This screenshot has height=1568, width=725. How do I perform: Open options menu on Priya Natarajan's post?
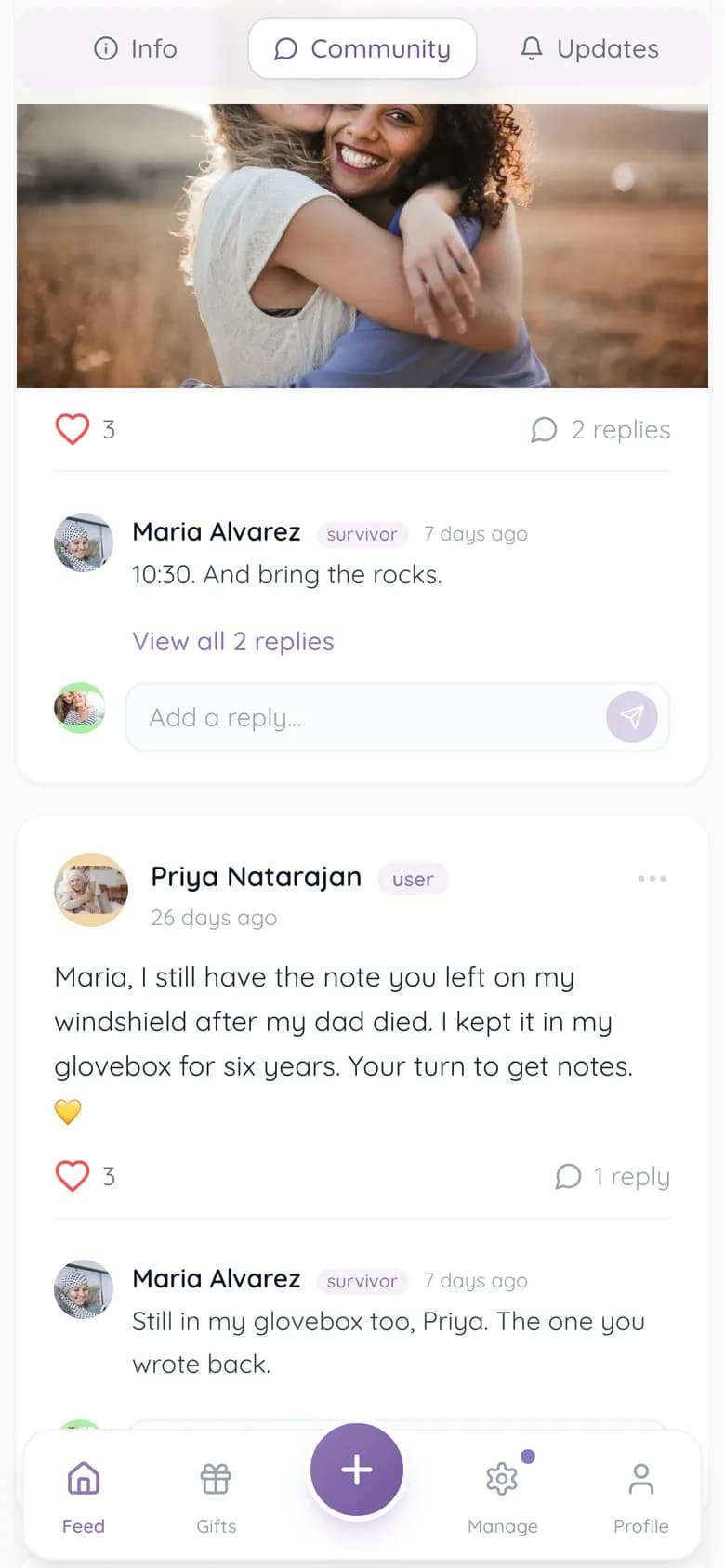click(x=652, y=879)
